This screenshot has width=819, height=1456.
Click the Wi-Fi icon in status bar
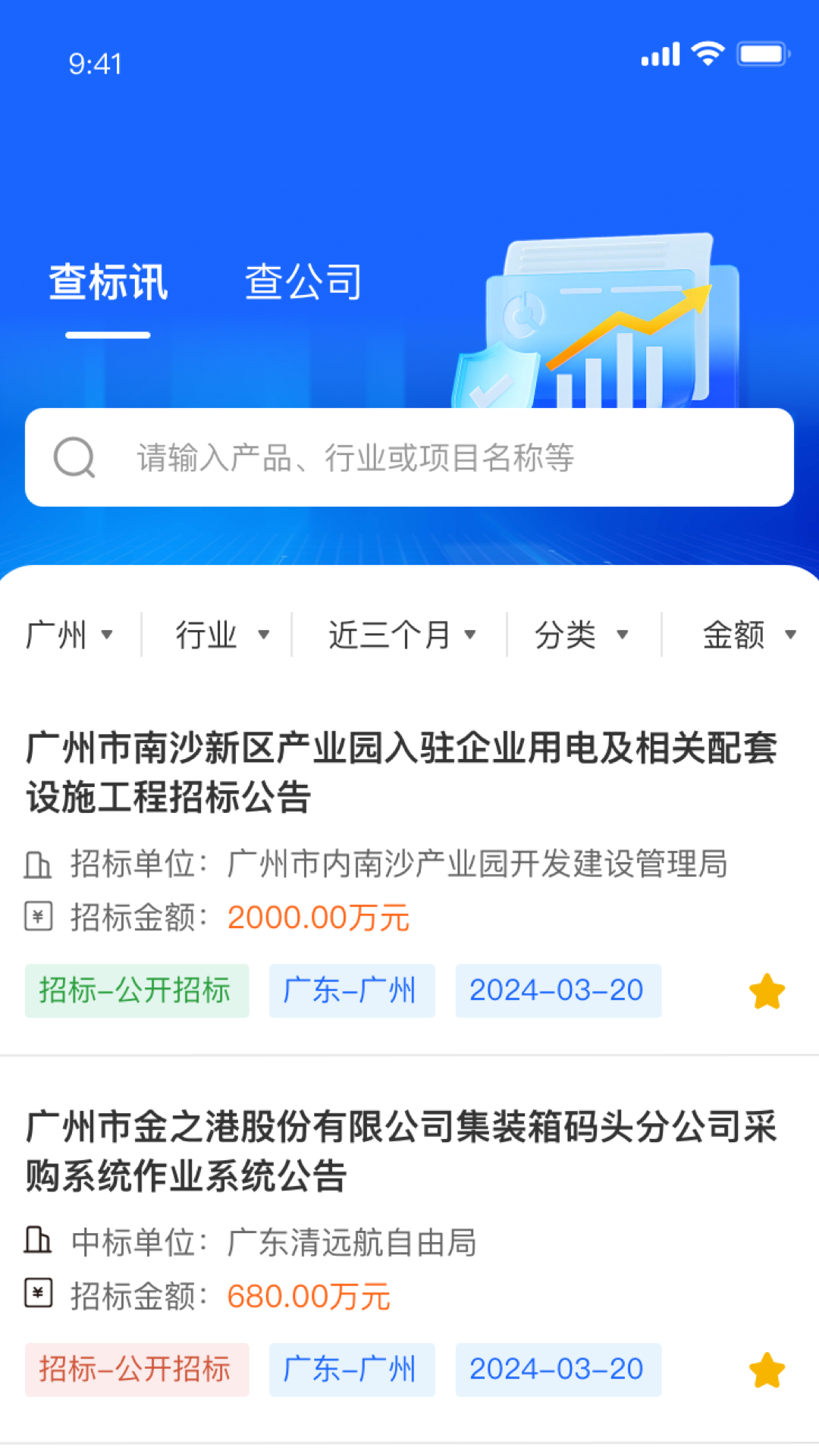[x=706, y=54]
